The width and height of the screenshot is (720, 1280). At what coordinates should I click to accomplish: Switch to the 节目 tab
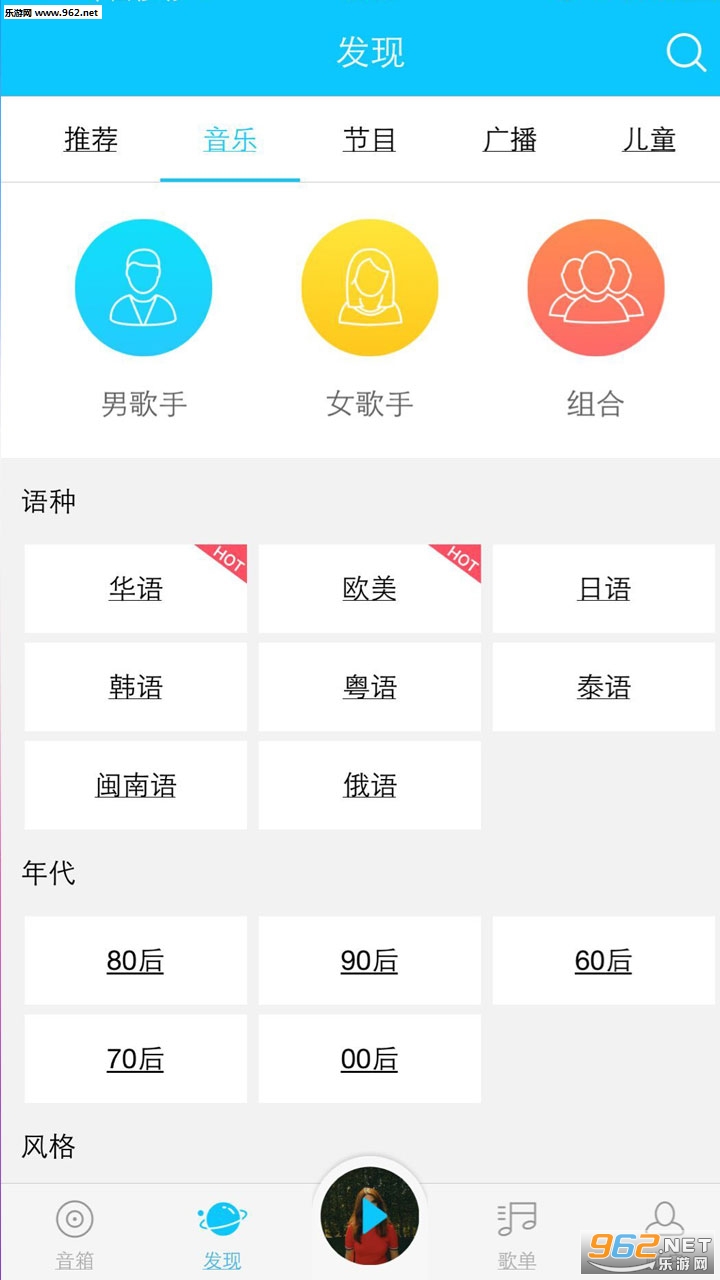(370, 140)
